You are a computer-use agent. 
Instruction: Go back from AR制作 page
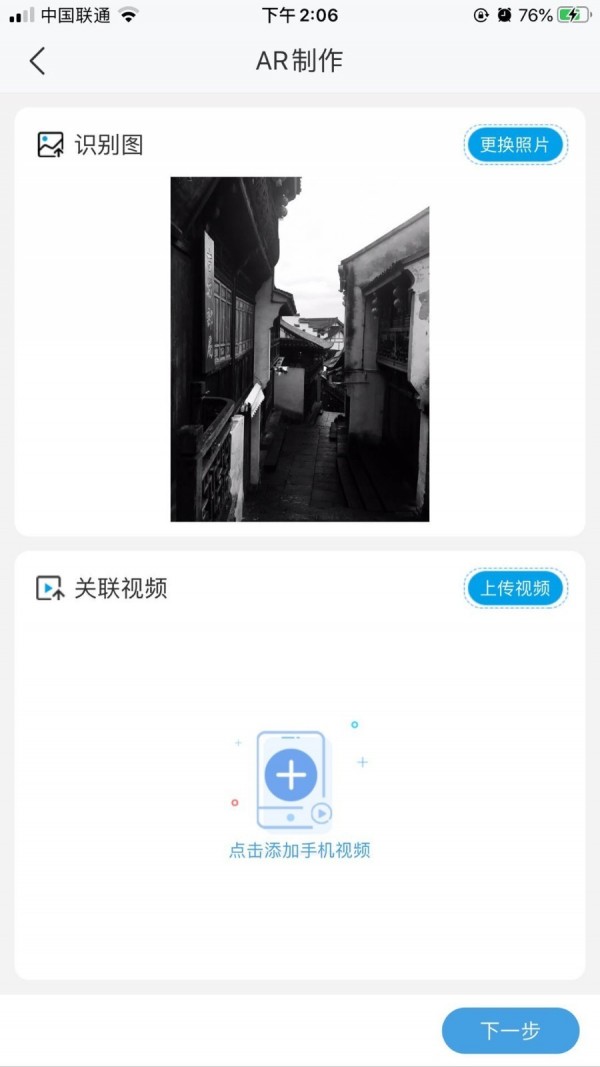37,61
